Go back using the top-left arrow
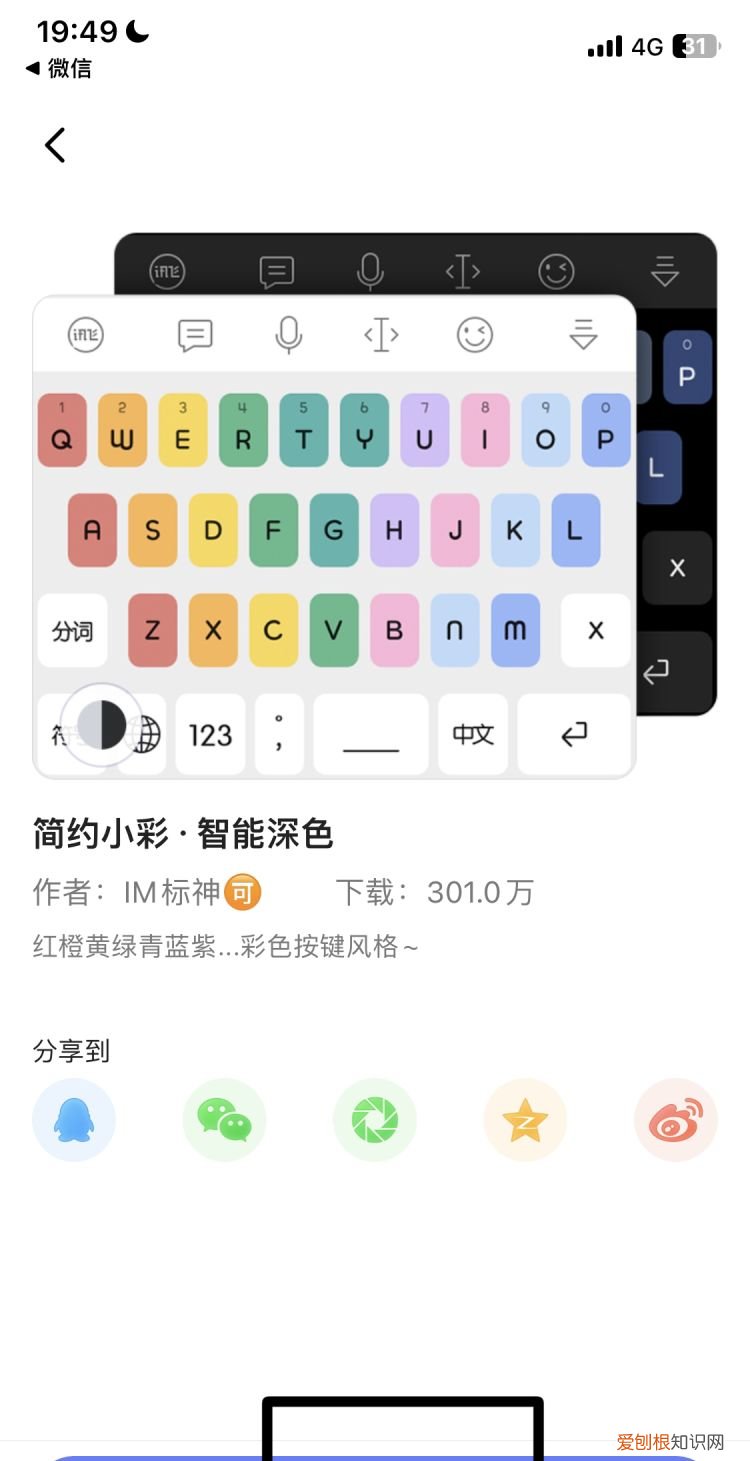The image size is (750, 1461). (55, 144)
